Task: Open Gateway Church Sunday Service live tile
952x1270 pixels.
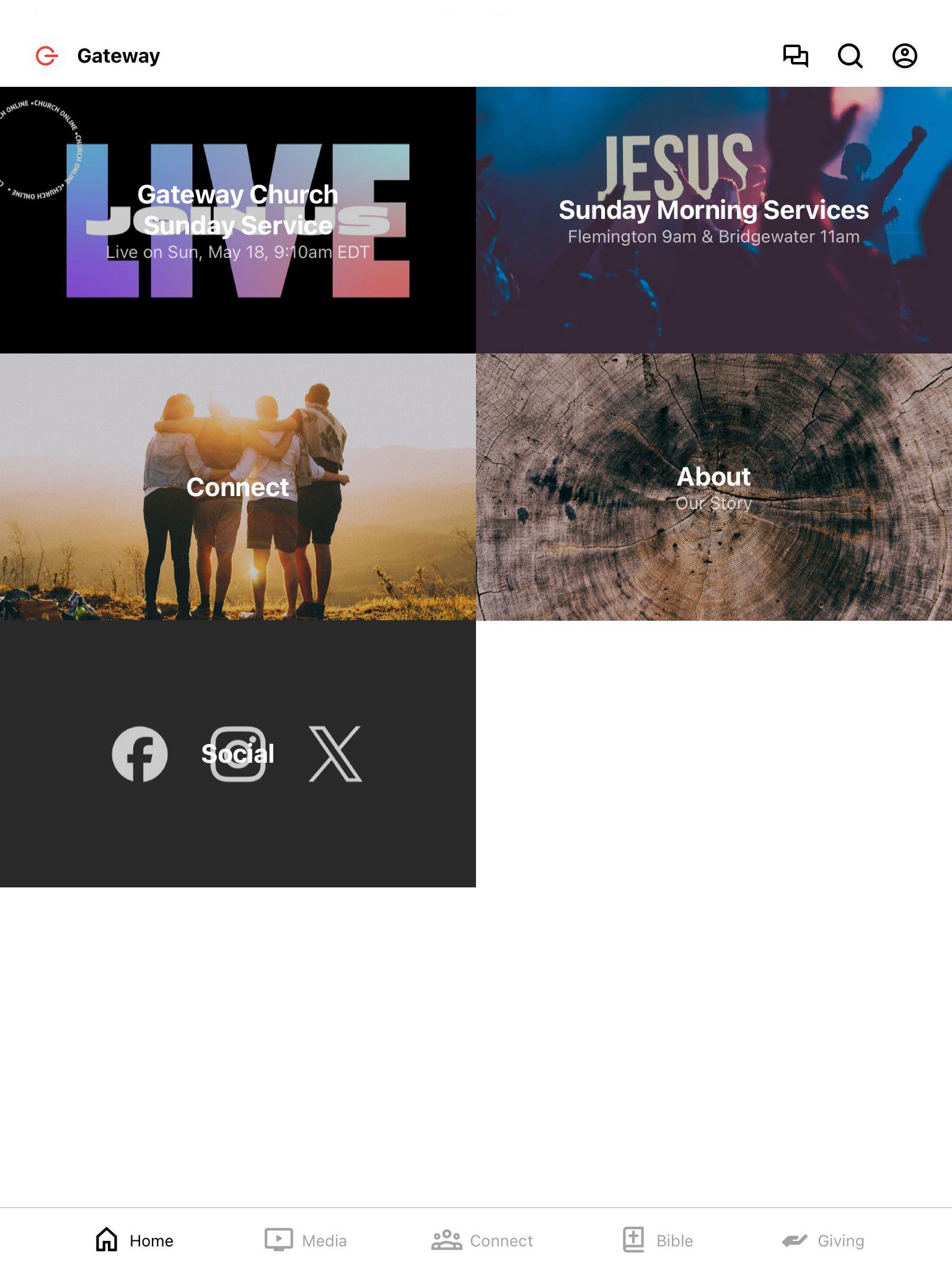Action: tap(238, 220)
